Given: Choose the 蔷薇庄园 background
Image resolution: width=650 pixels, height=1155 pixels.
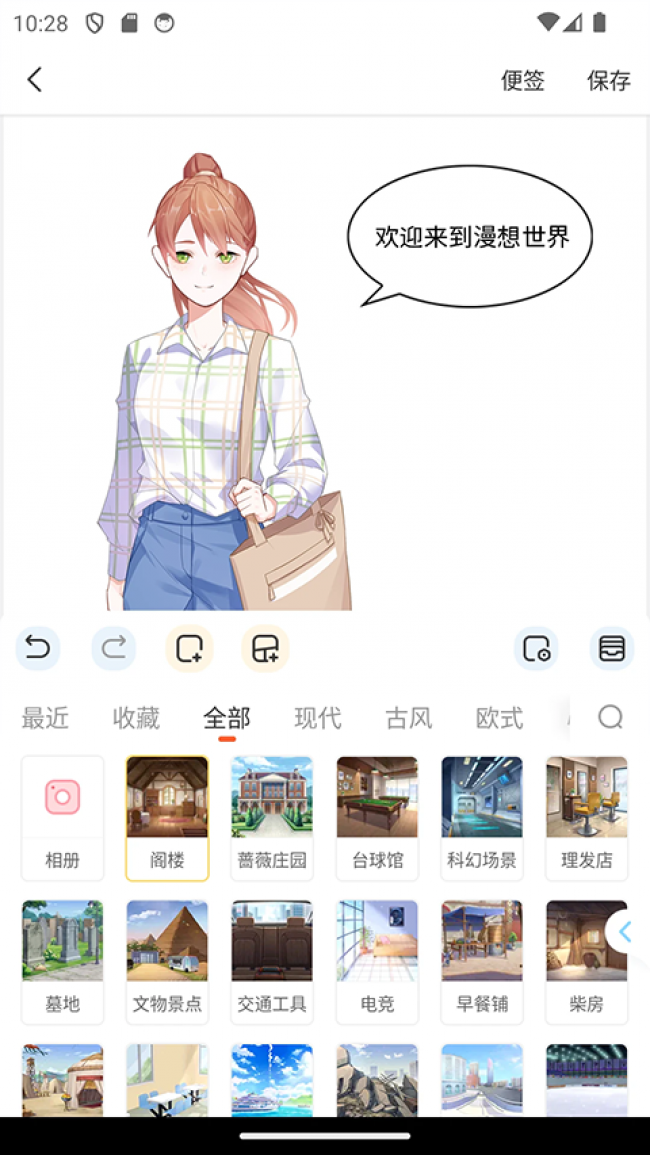Looking at the screenshot, I should point(272,817).
